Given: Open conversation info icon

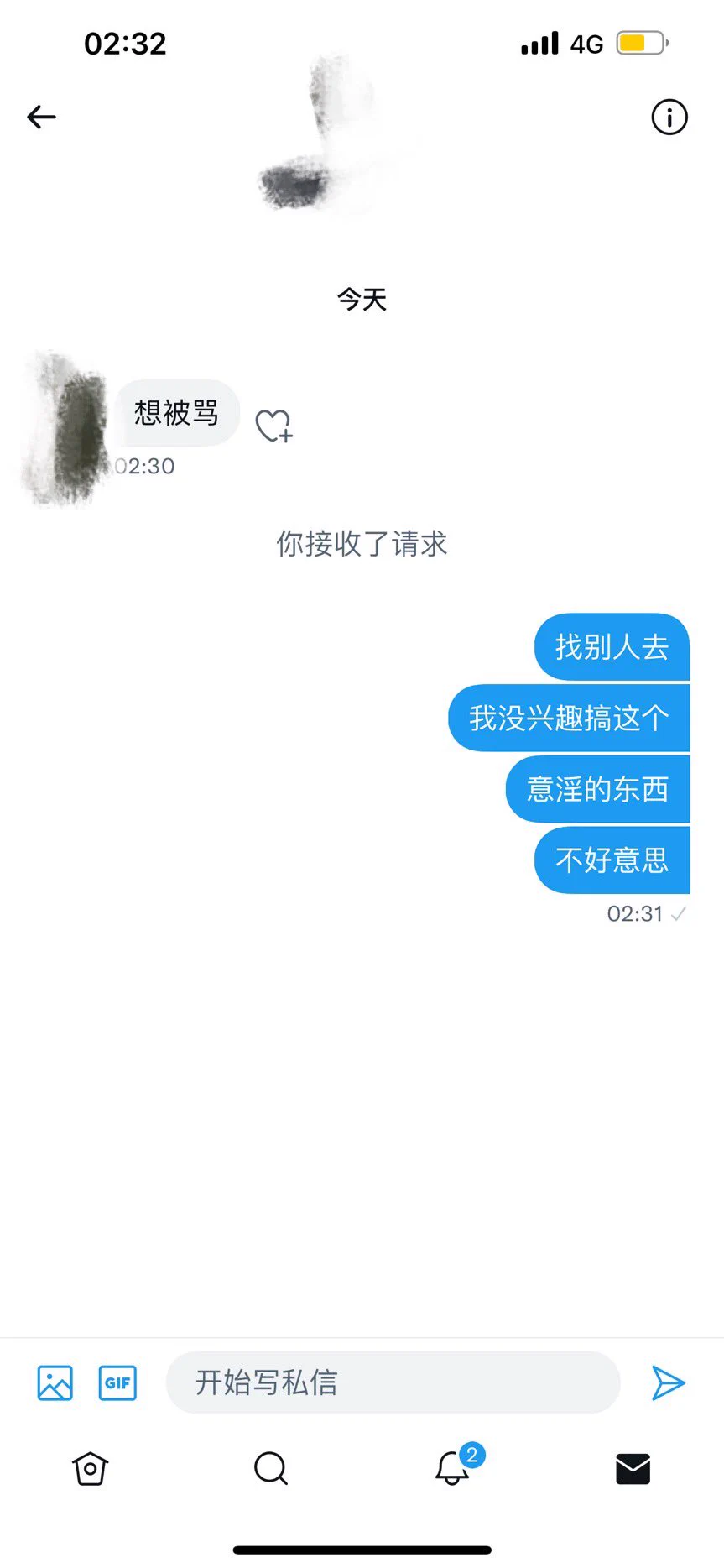Looking at the screenshot, I should (669, 117).
